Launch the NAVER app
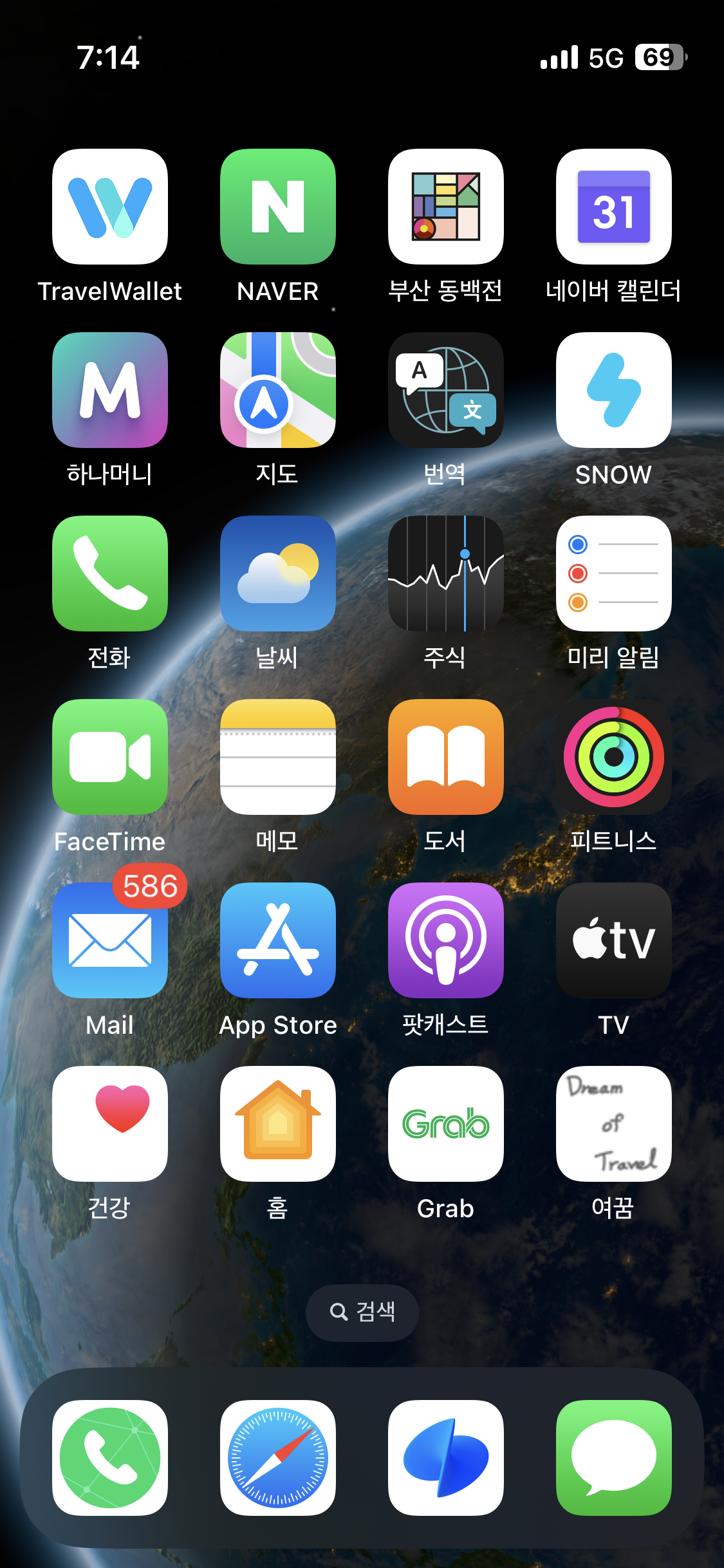This screenshot has width=724, height=1568. pos(278,207)
